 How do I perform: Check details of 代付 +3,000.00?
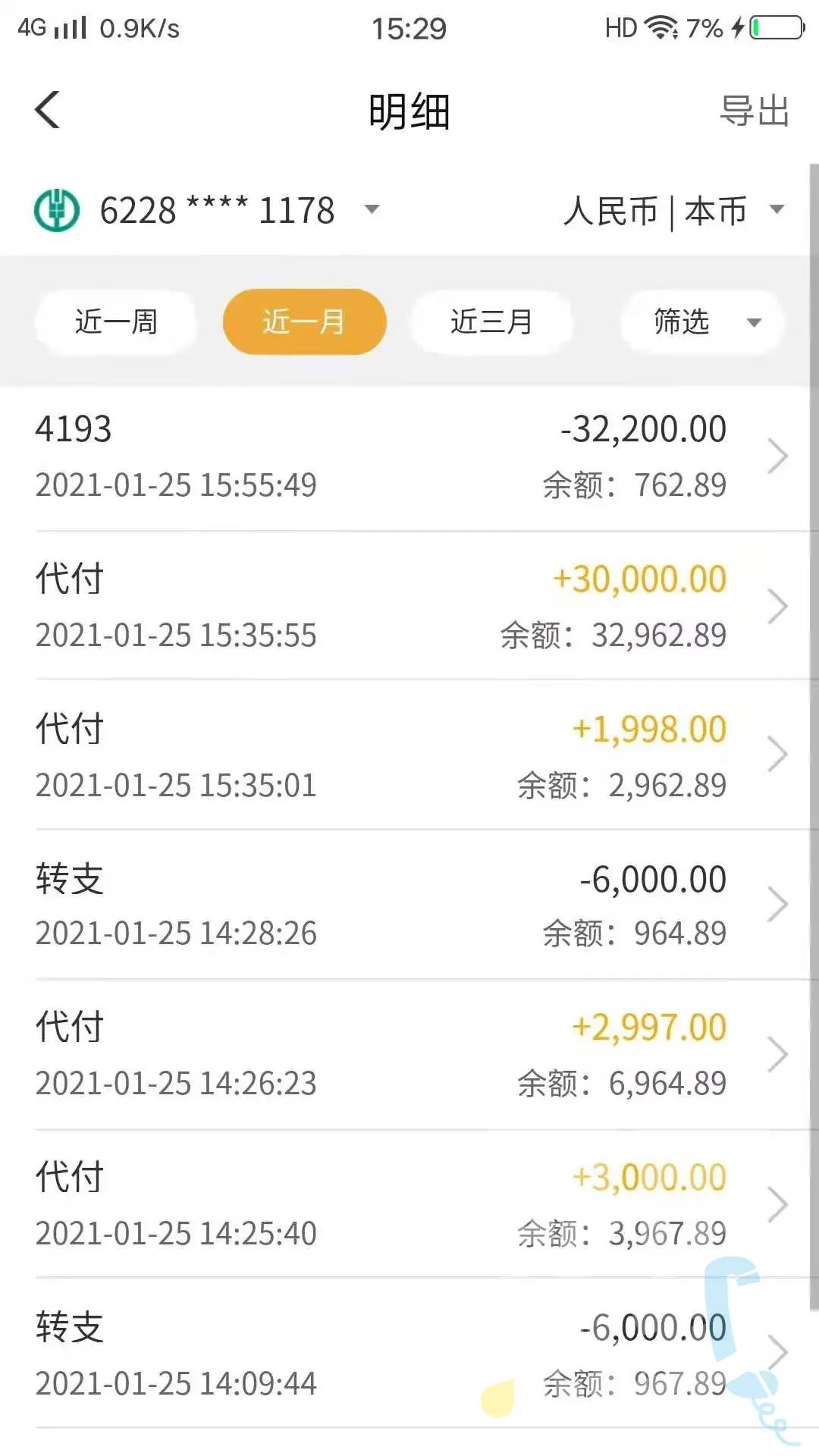tap(409, 1204)
